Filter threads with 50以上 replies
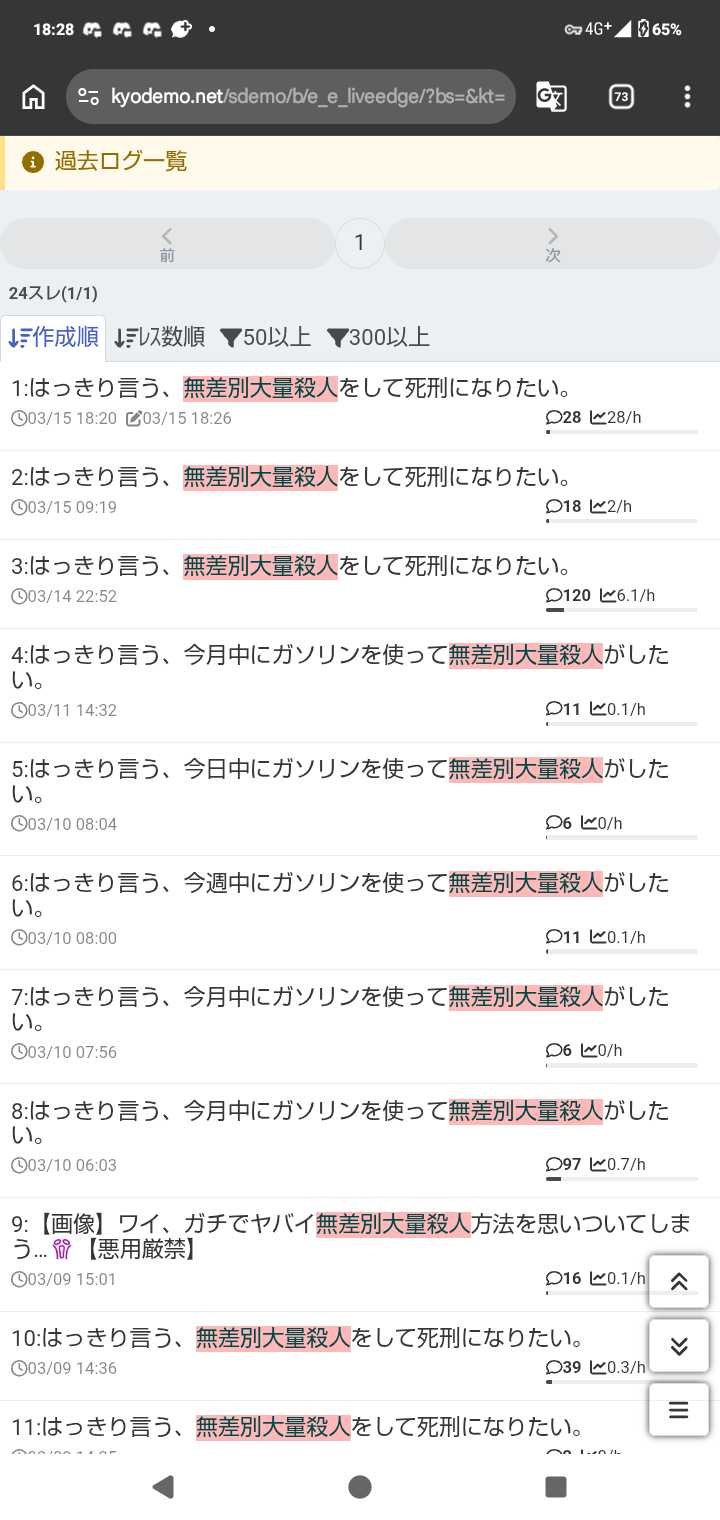Image resolution: width=720 pixels, height=1520 pixels. coord(265,337)
